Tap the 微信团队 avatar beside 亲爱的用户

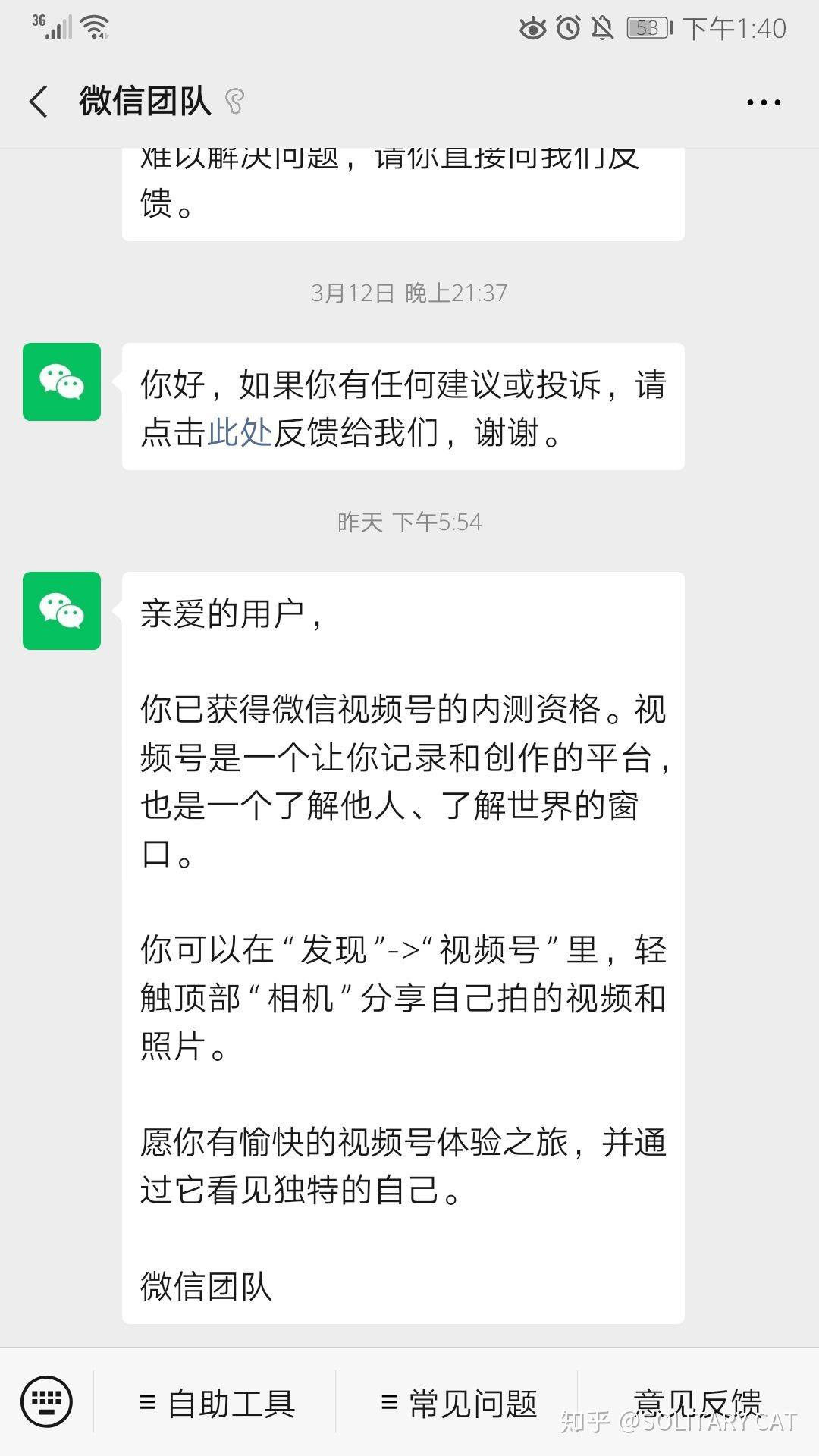[x=61, y=610]
